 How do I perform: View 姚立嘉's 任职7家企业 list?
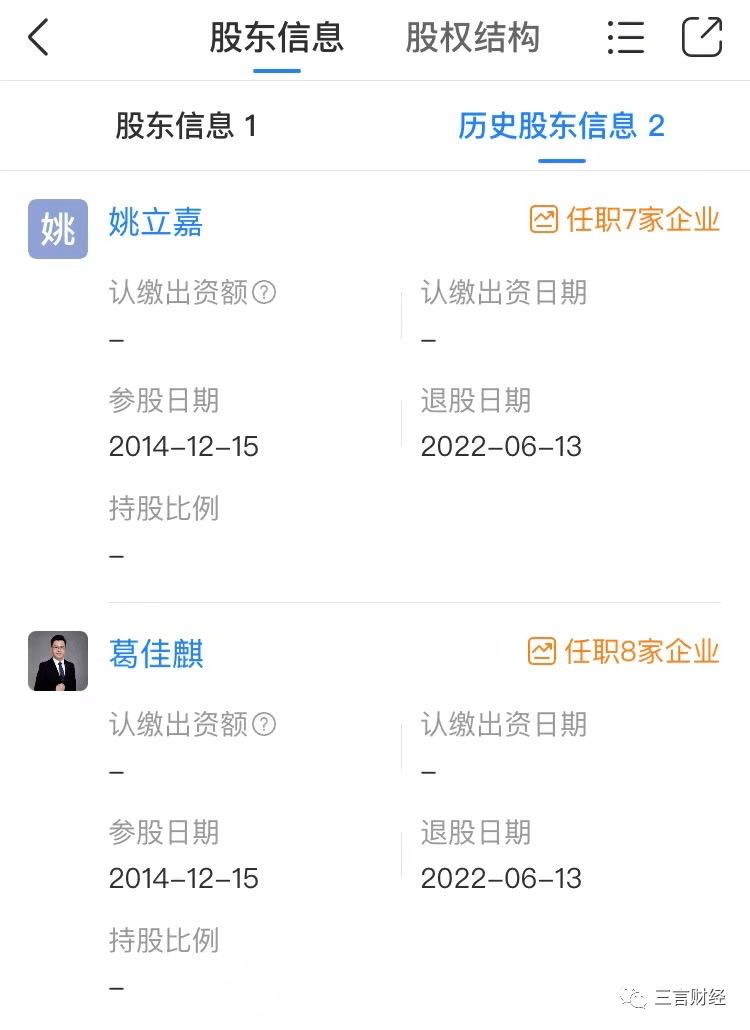625,220
